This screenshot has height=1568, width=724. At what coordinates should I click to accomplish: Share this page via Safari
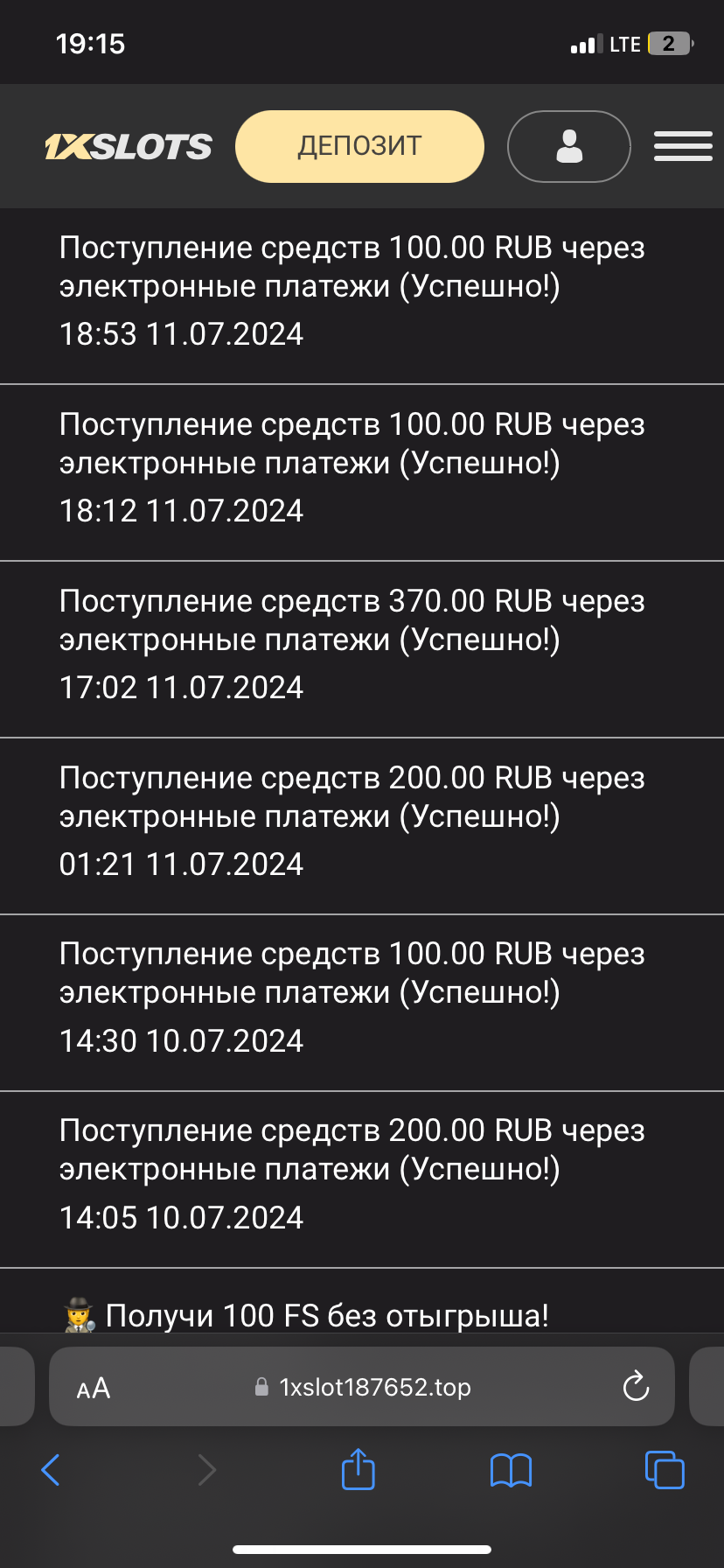(358, 1469)
